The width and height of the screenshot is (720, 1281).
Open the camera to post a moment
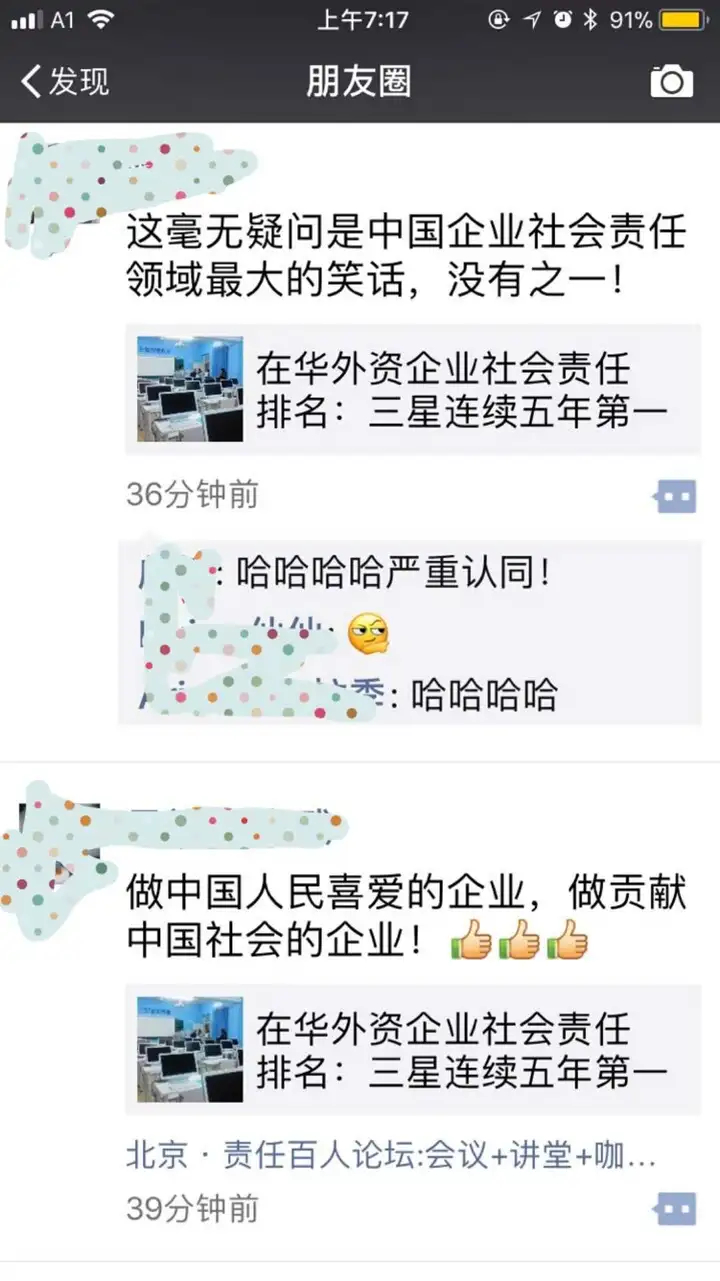click(671, 81)
